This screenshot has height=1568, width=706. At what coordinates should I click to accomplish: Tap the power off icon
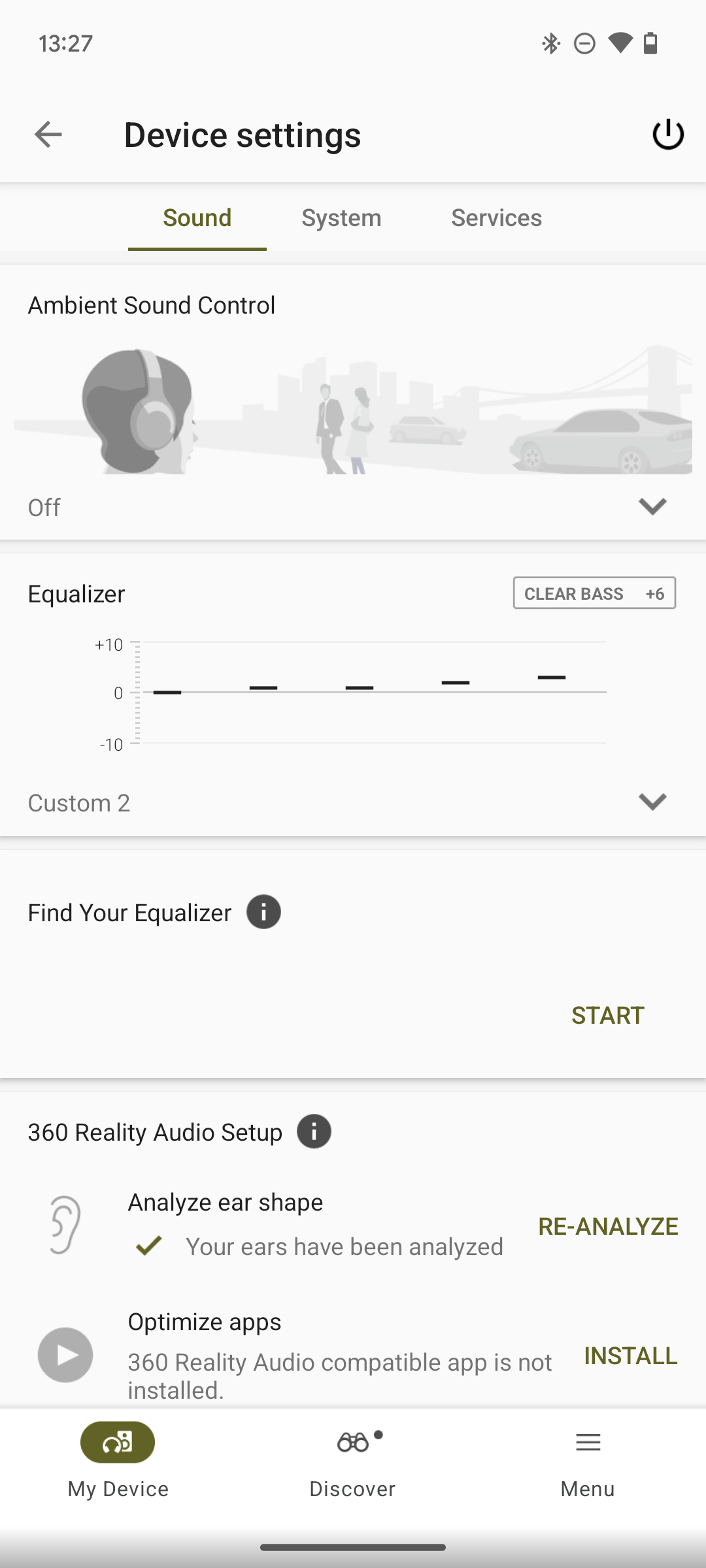(x=668, y=135)
